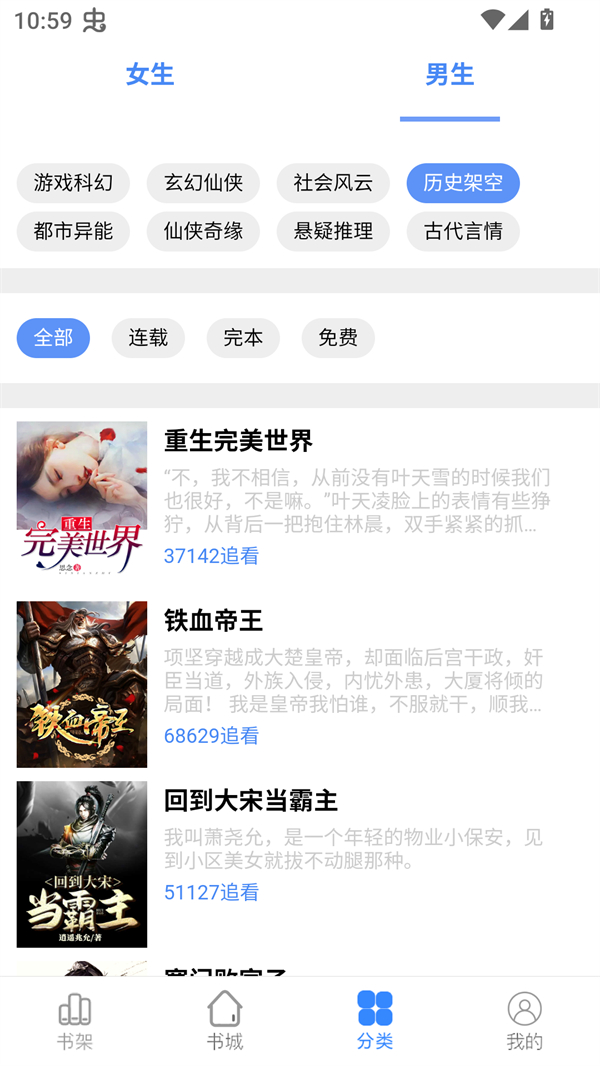Go to the 书架 bookshelf tab
This screenshot has width=600, height=1066.
[x=75, y=1020]
